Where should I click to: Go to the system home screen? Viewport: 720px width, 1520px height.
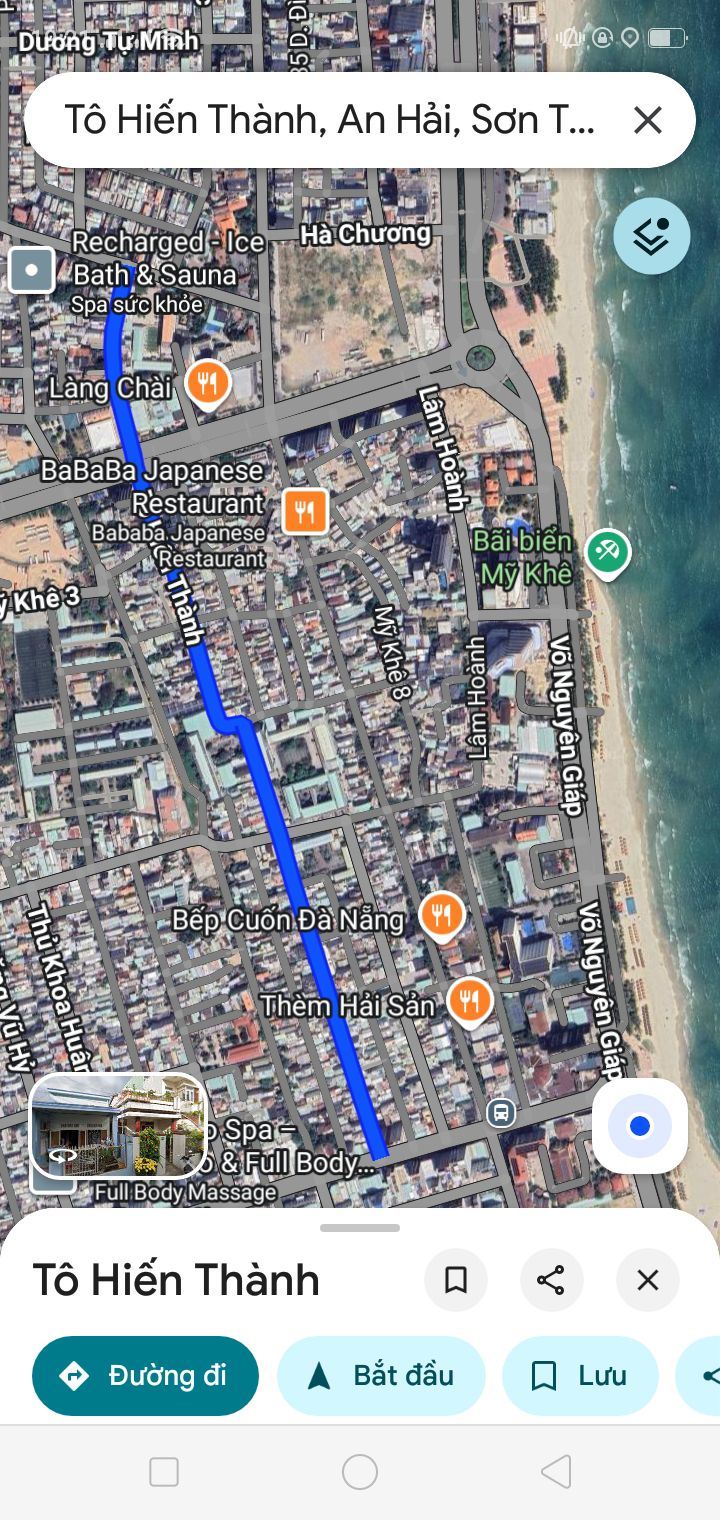pos(360,1472)
